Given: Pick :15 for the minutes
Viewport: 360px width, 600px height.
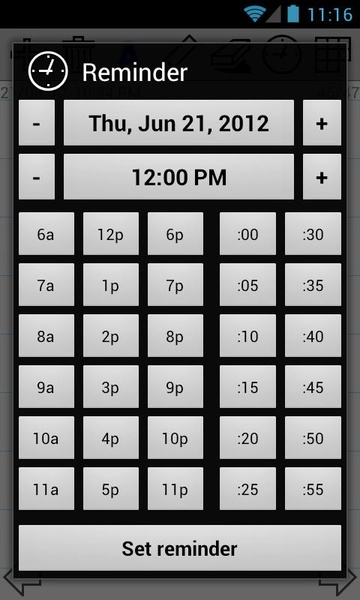Looking at the screenshot, I should (248, 387).
